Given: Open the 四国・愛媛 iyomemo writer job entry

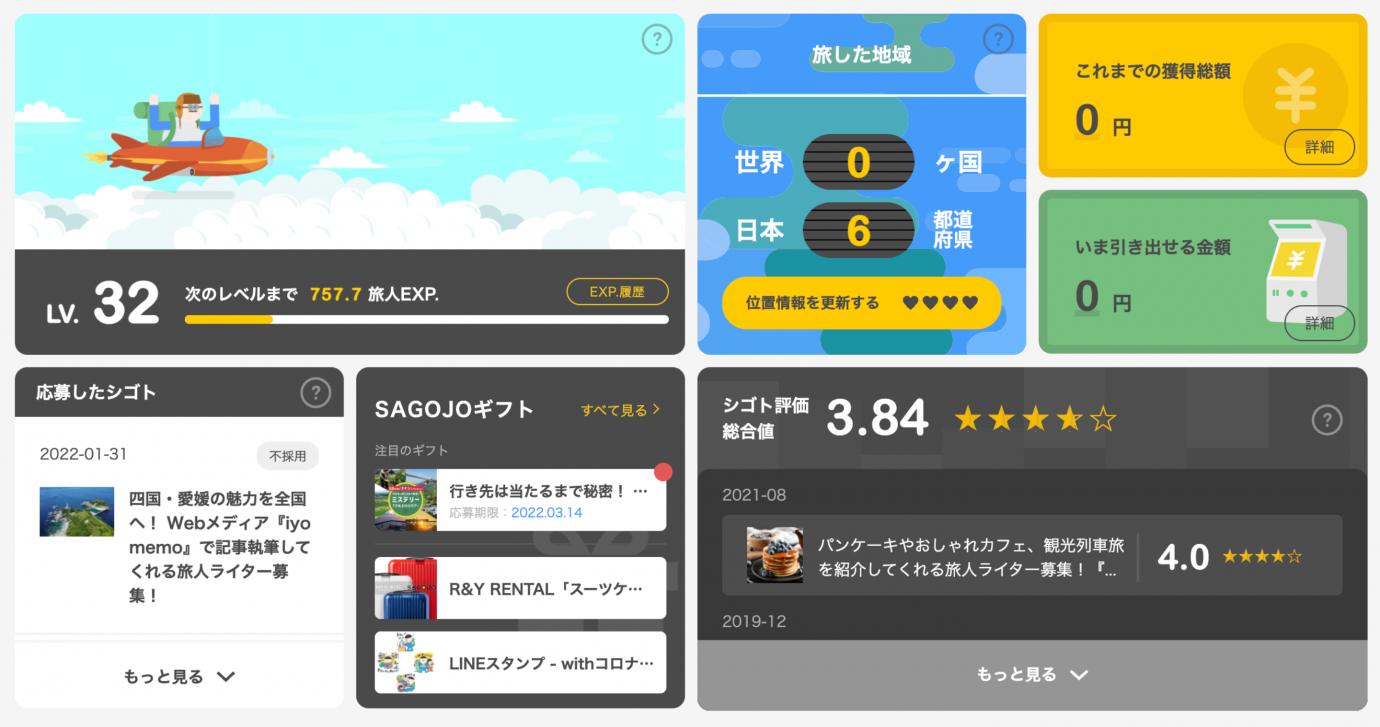Looking at the screenshot, I should tap(219, 546).
